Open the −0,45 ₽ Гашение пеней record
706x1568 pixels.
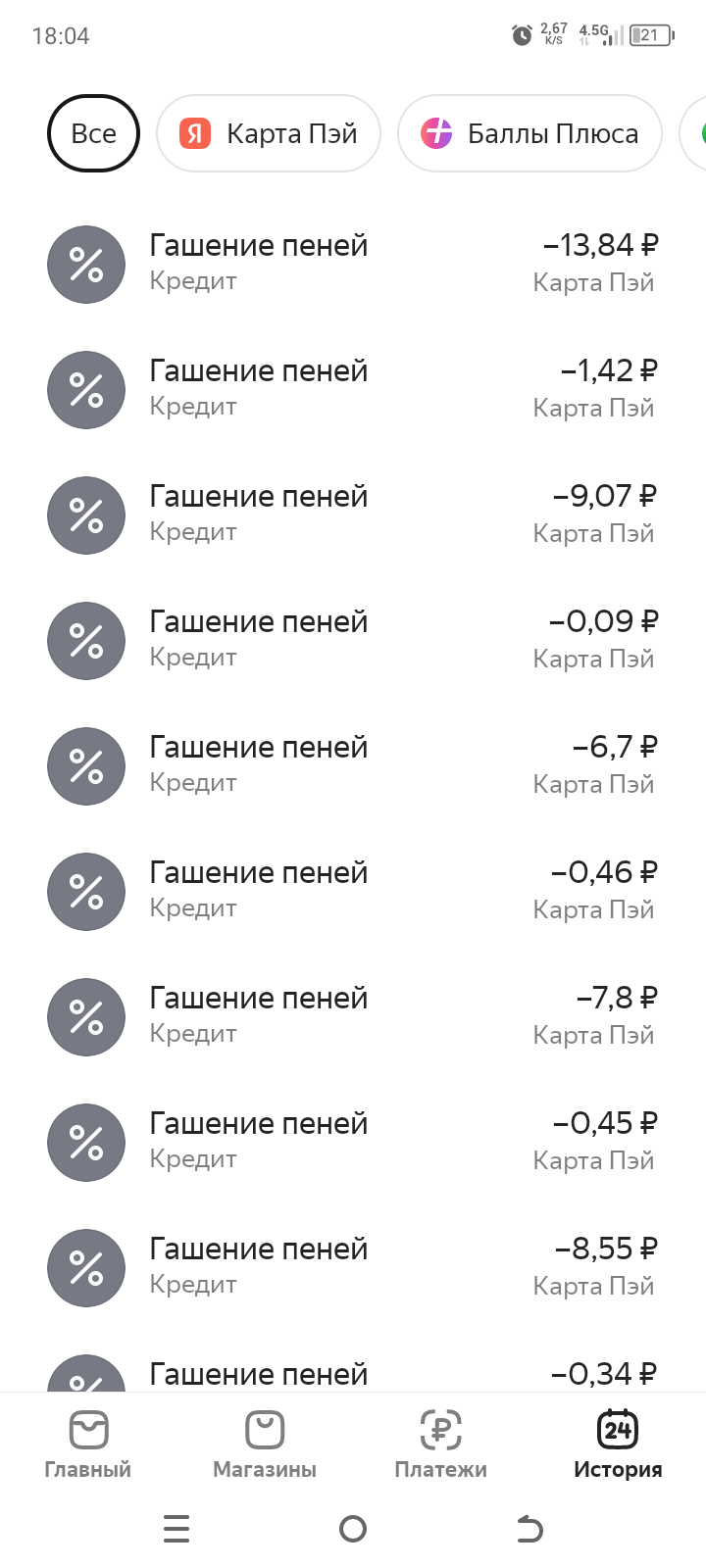[x=353, y=1142]
